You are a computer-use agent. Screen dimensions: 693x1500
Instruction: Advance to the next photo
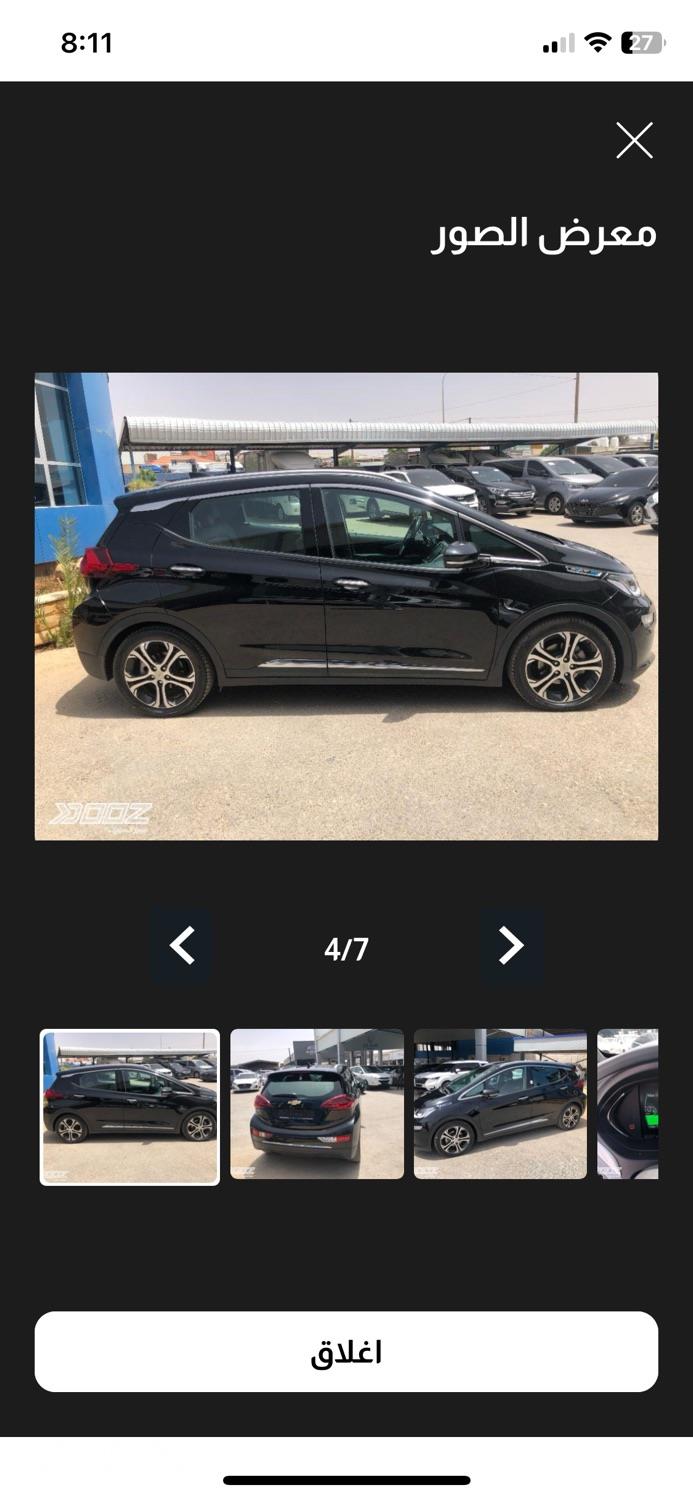tap(511, 945)
